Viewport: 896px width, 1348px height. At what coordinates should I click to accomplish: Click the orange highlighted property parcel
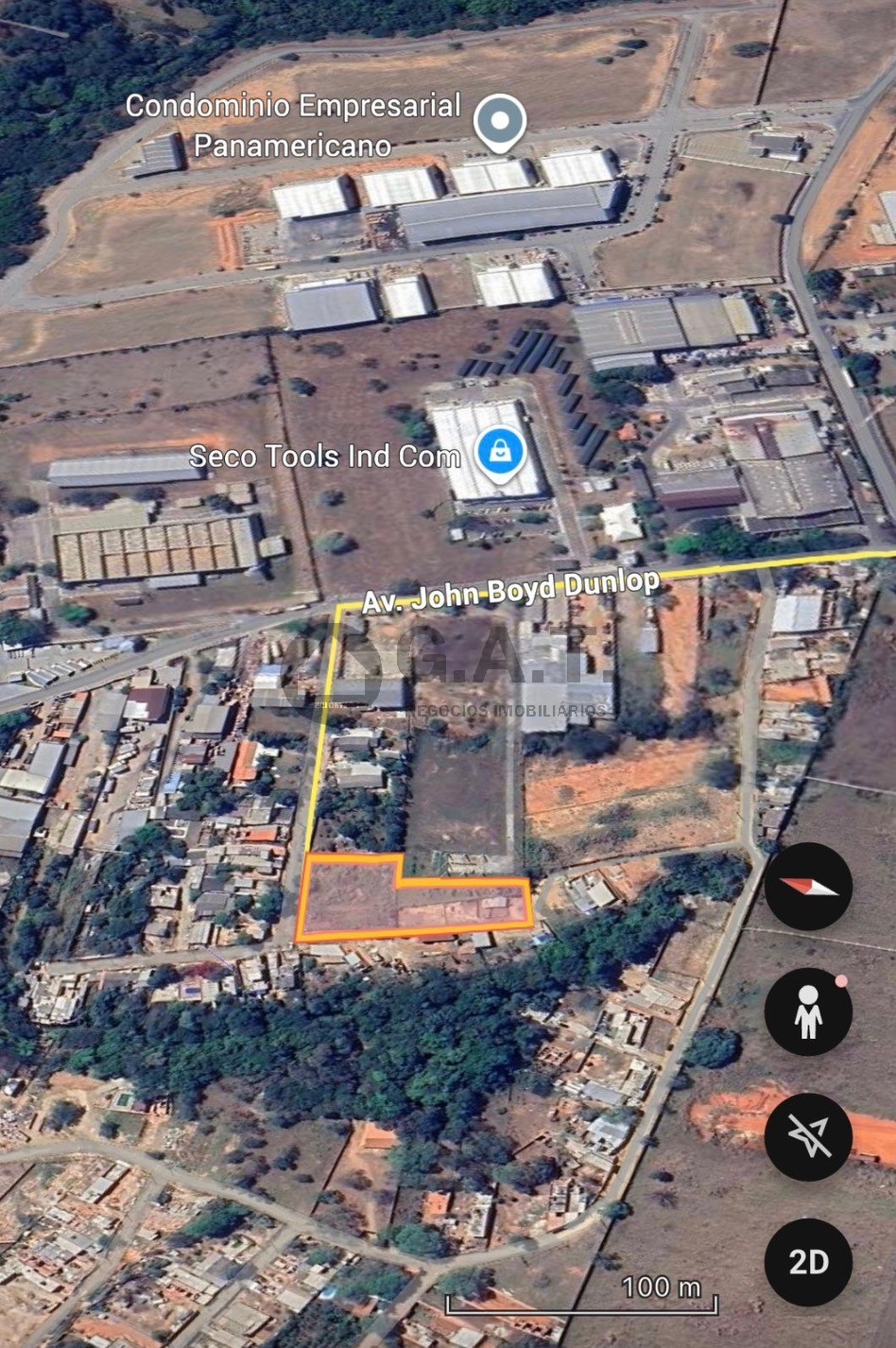[369, 898]
